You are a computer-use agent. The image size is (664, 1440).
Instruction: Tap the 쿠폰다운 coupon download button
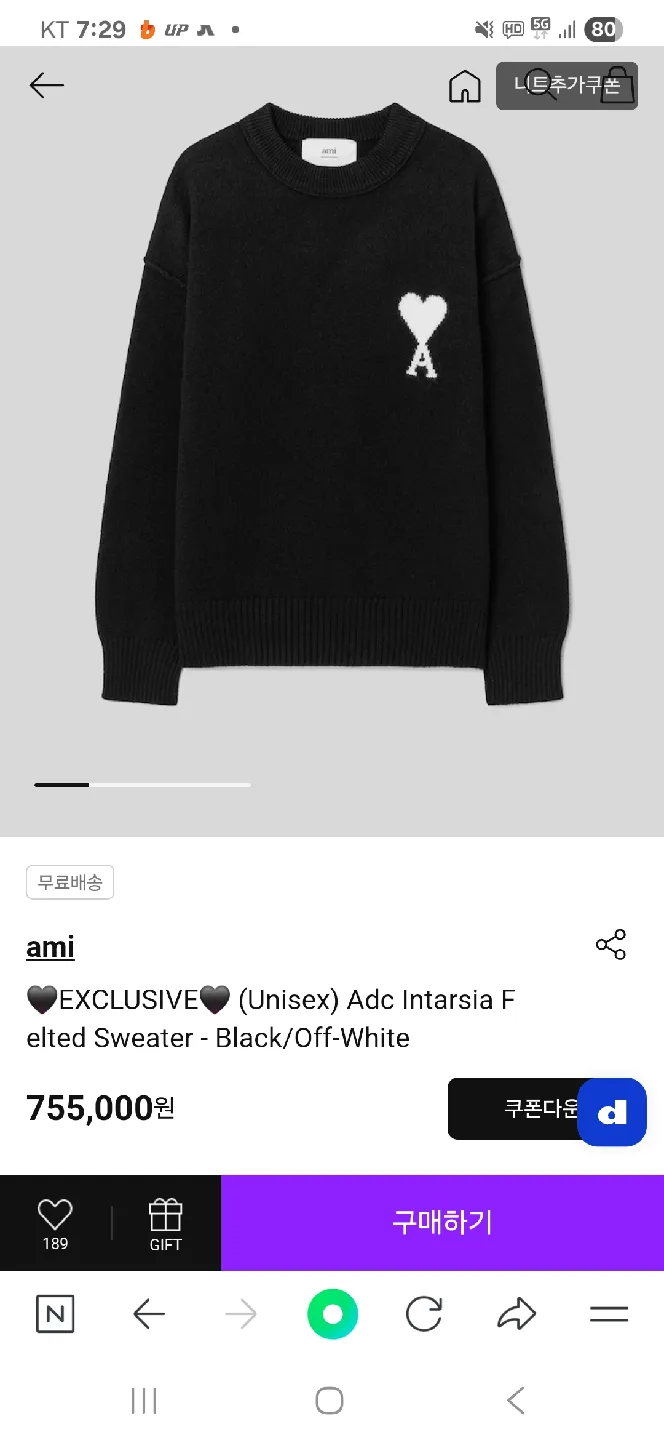coord(520,1109)
